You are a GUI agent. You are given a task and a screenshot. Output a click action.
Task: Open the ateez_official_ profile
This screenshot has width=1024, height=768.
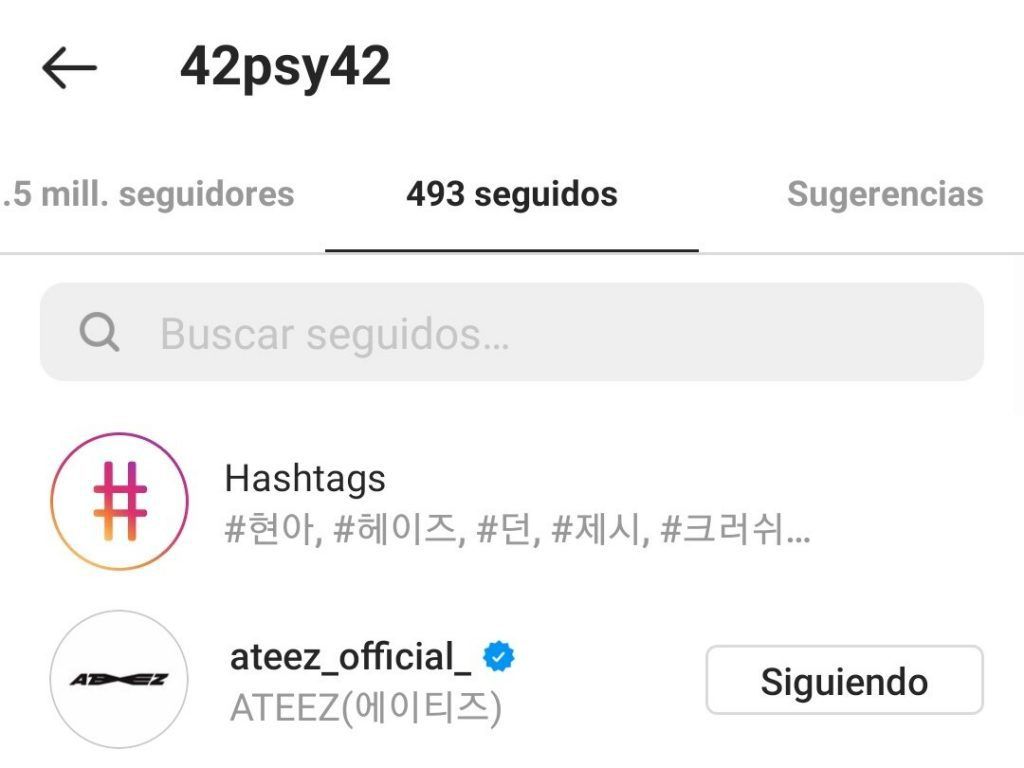tap(350, 658)
